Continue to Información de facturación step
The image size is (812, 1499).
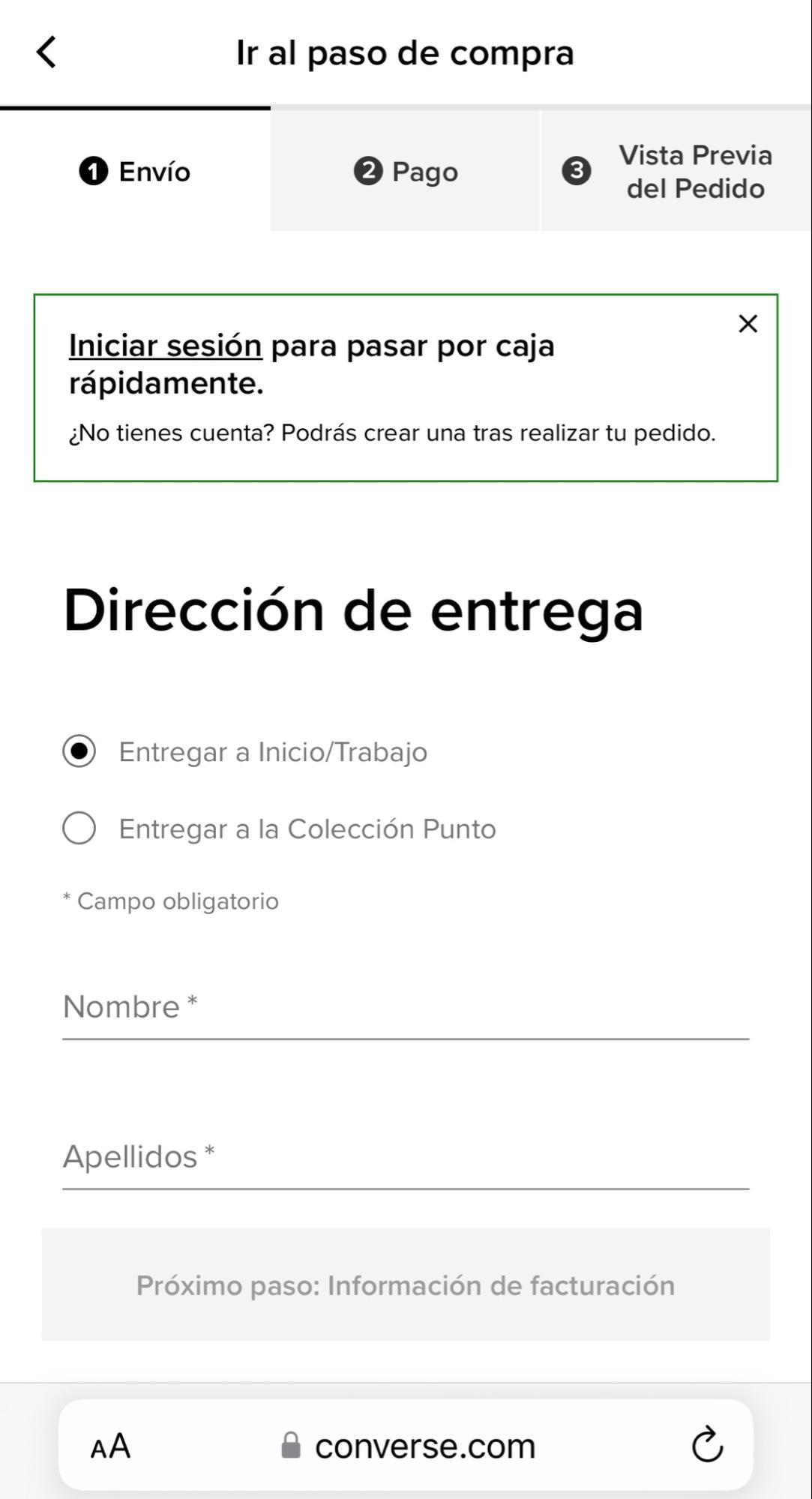[406, 1285]
